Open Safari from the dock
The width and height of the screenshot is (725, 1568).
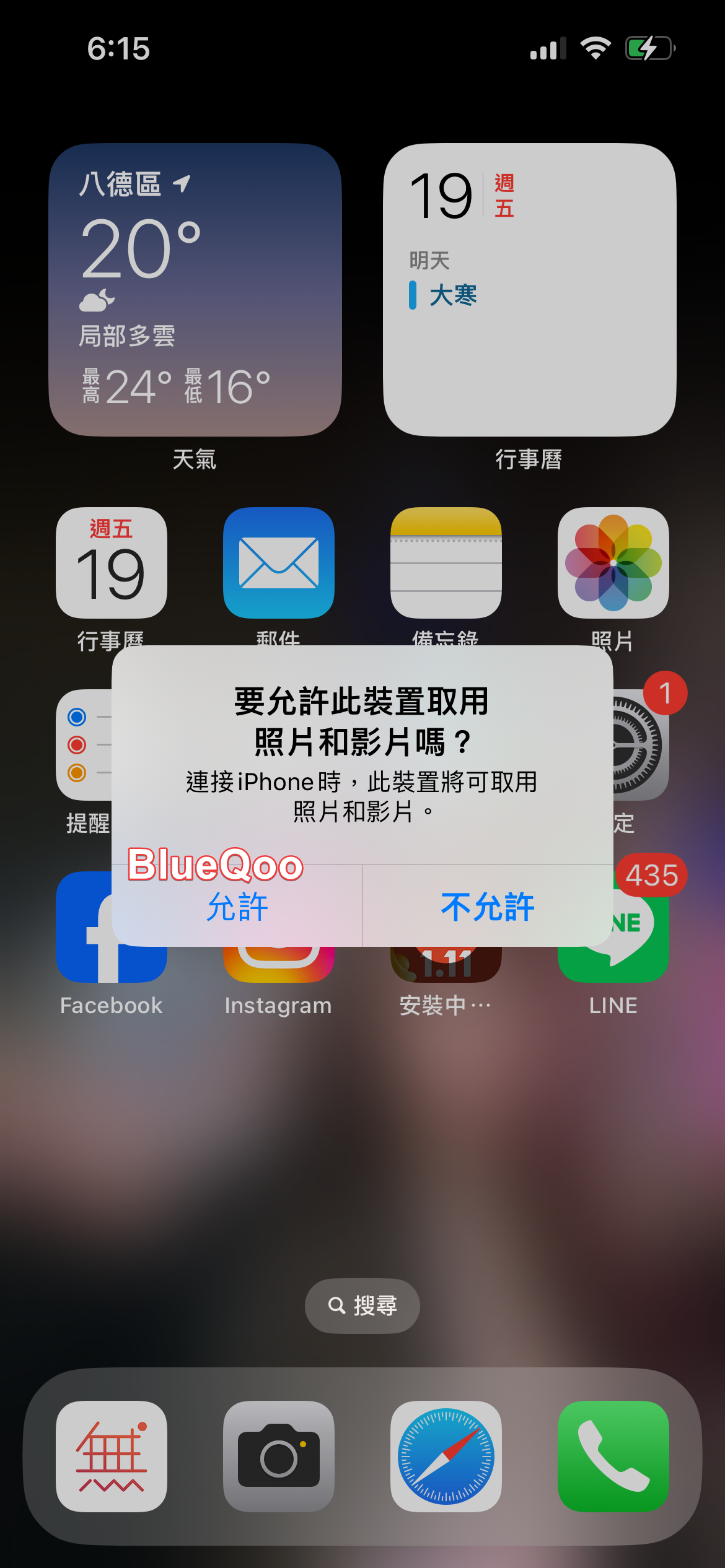[x=446, y=1457]
